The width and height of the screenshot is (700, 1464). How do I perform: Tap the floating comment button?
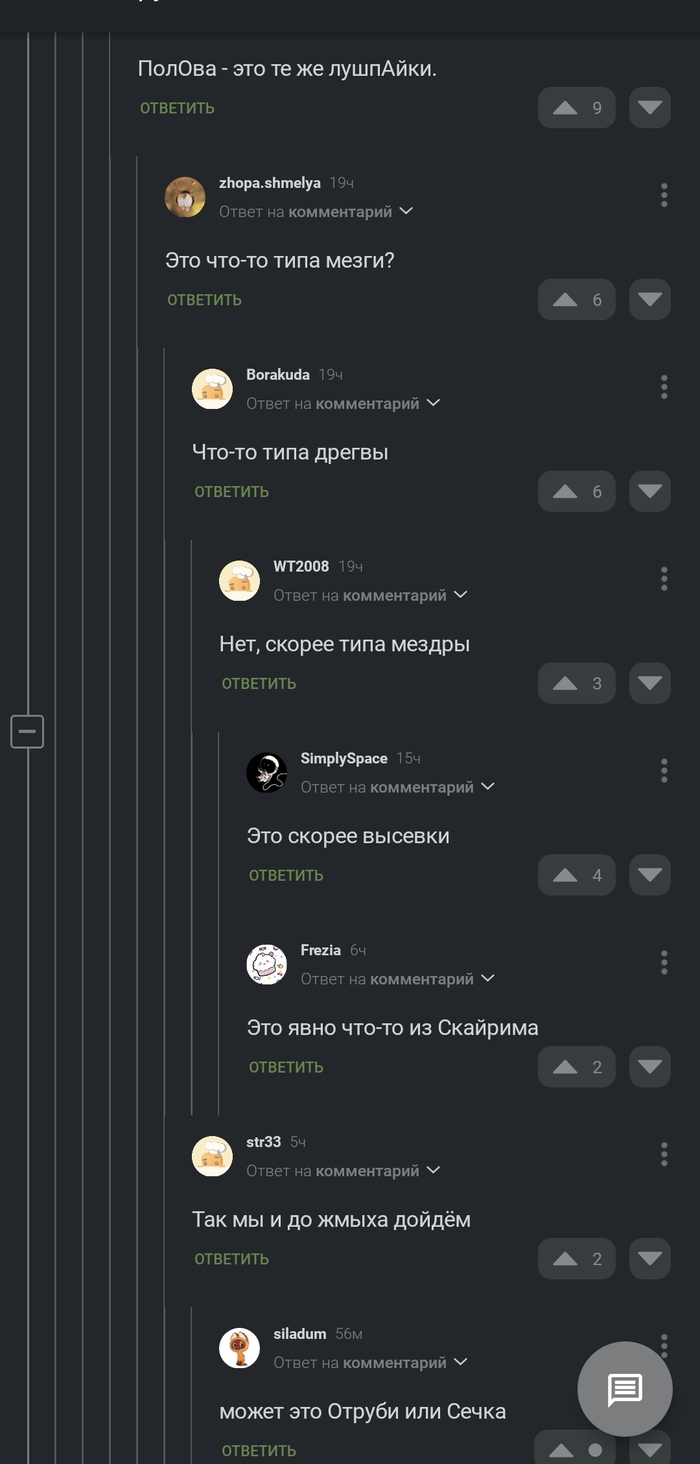pyautogui.click(x=625, y=1389)
